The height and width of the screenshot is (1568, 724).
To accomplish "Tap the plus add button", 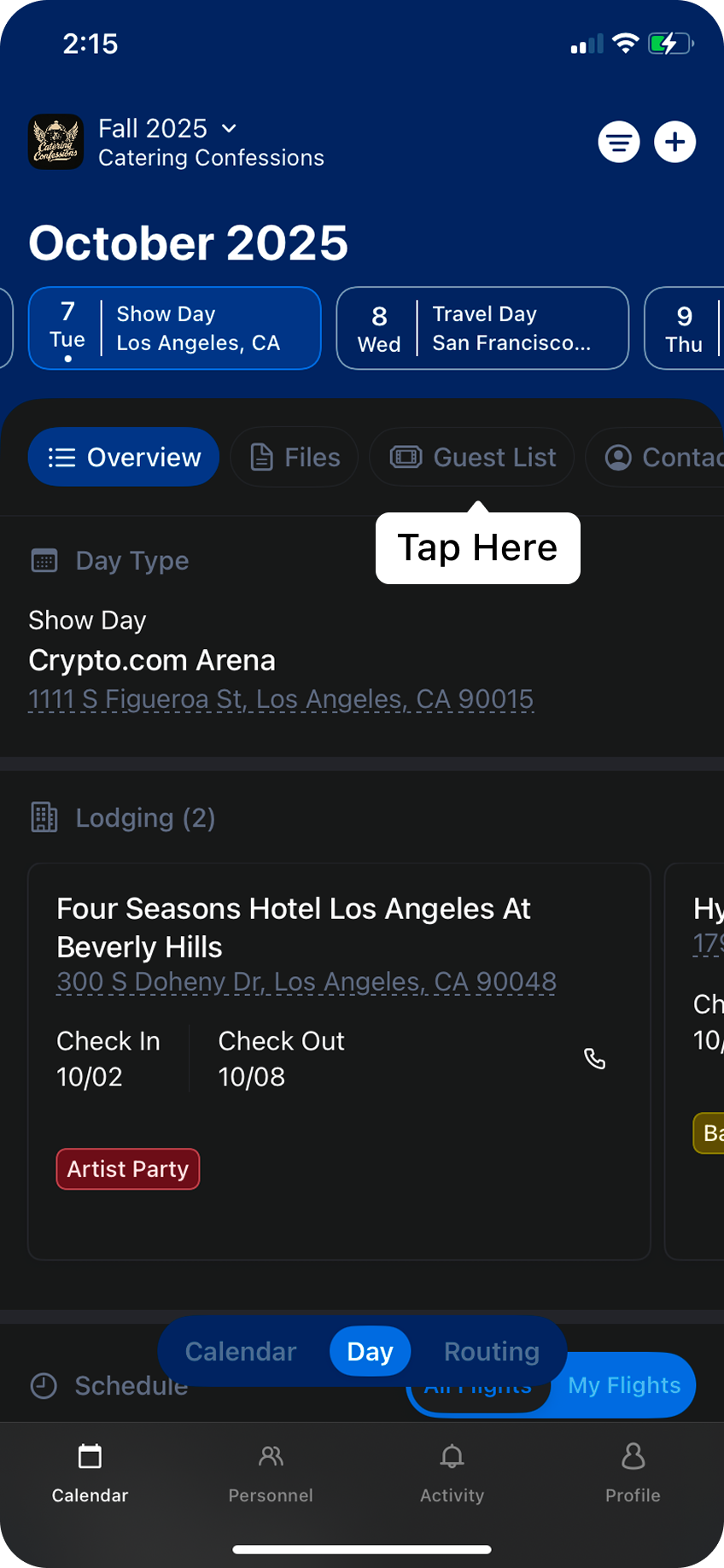I will (x=674, y=142).
